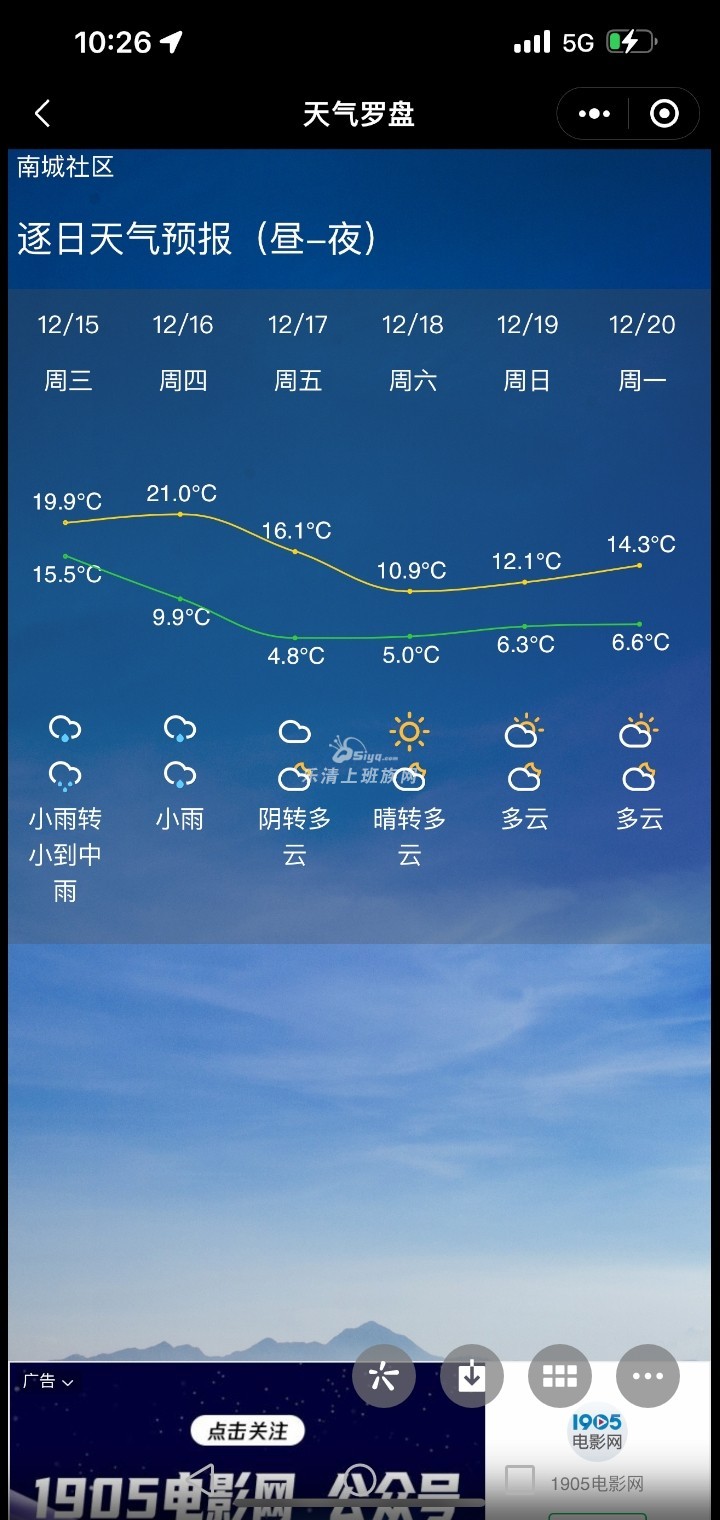720x1520 pixels.
Task: Expand the 广告 dropdown on the ad
Action: coord(48,1382)
